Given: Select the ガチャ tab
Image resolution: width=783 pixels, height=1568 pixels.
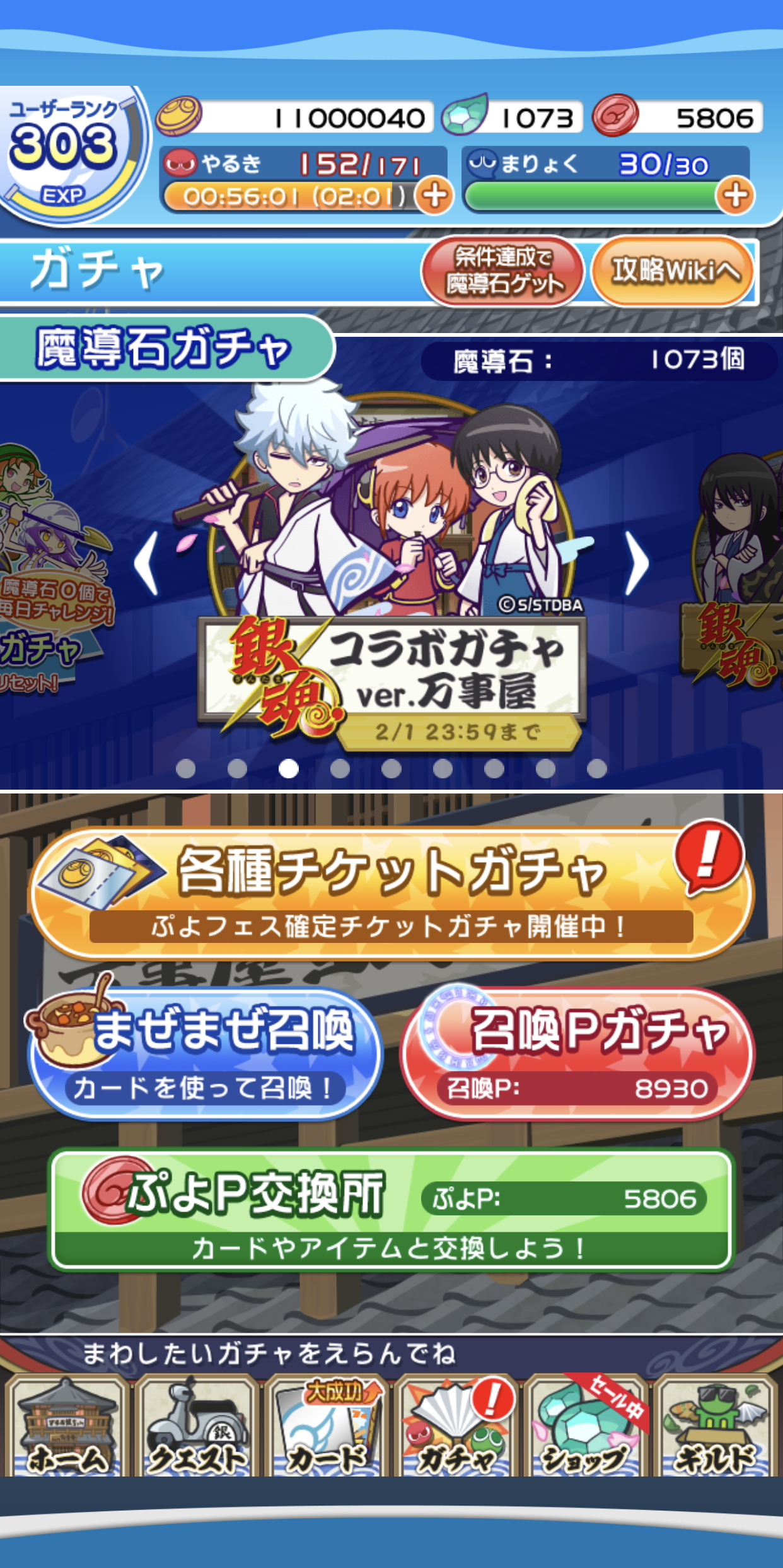Looking at the screenshot, I should (x=456, y=1425).
